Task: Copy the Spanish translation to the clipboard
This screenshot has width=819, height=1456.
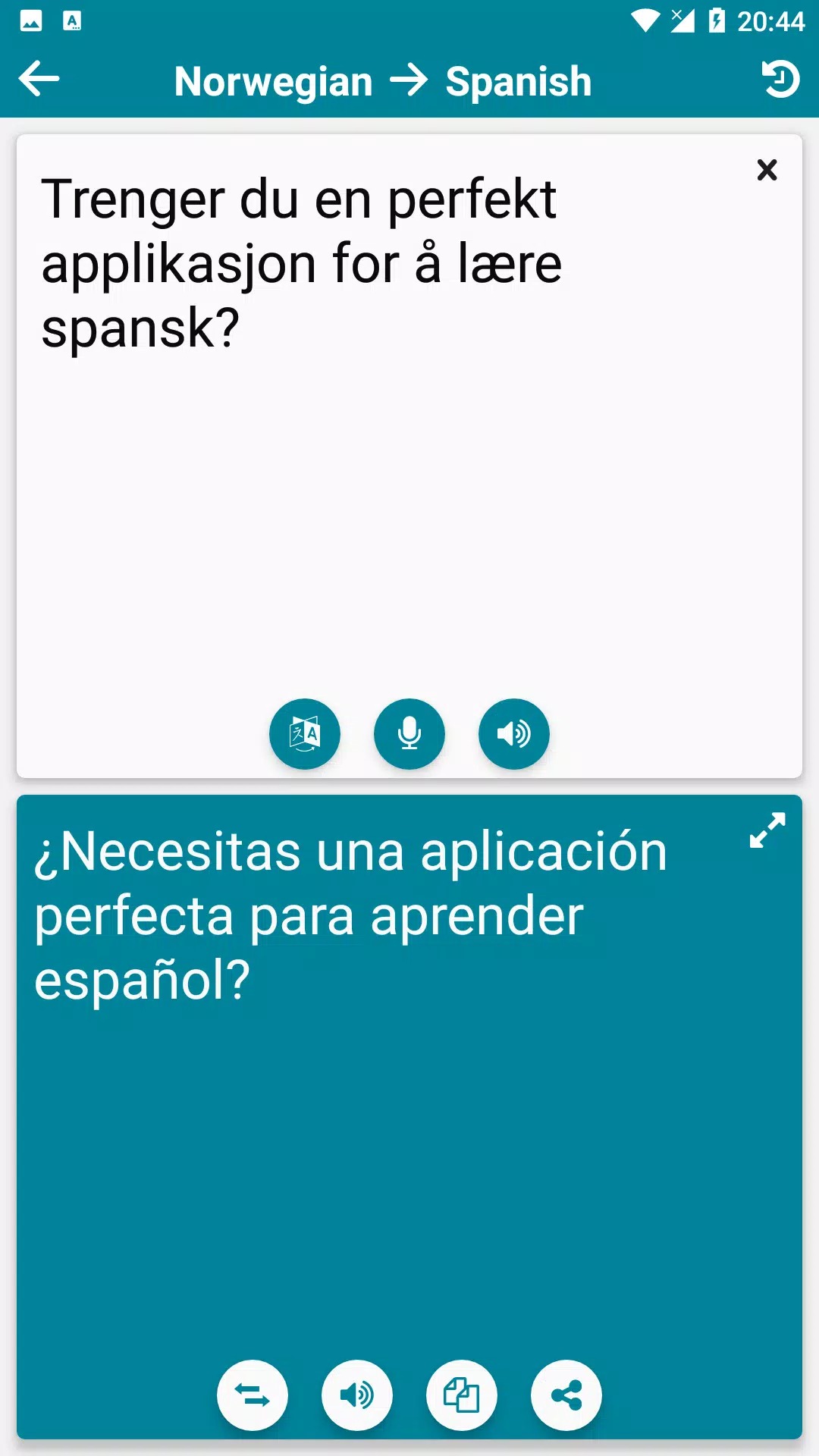Action: coord(461,1395)
